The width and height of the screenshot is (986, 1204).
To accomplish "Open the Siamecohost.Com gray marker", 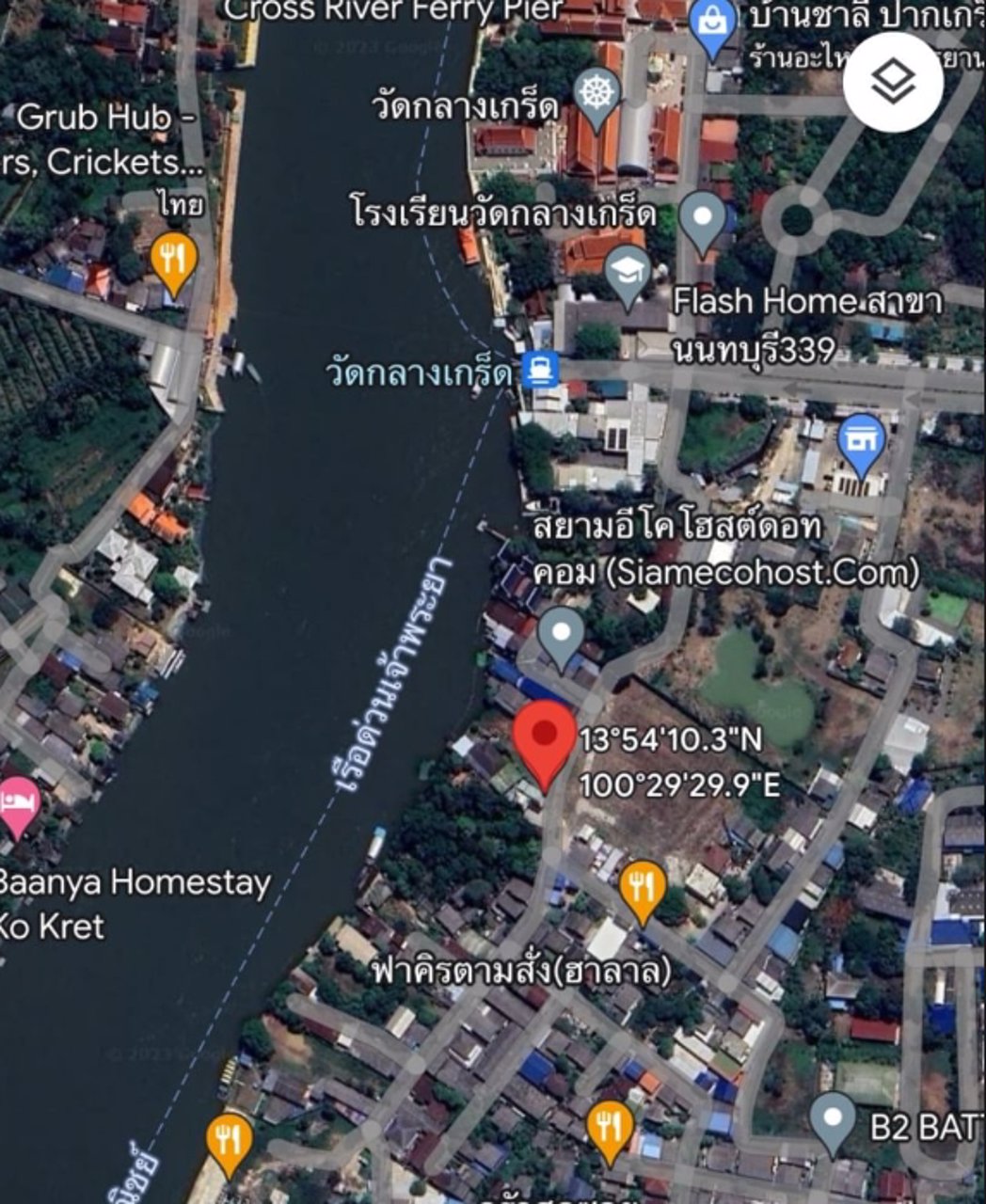I will (x=559, y=632).
